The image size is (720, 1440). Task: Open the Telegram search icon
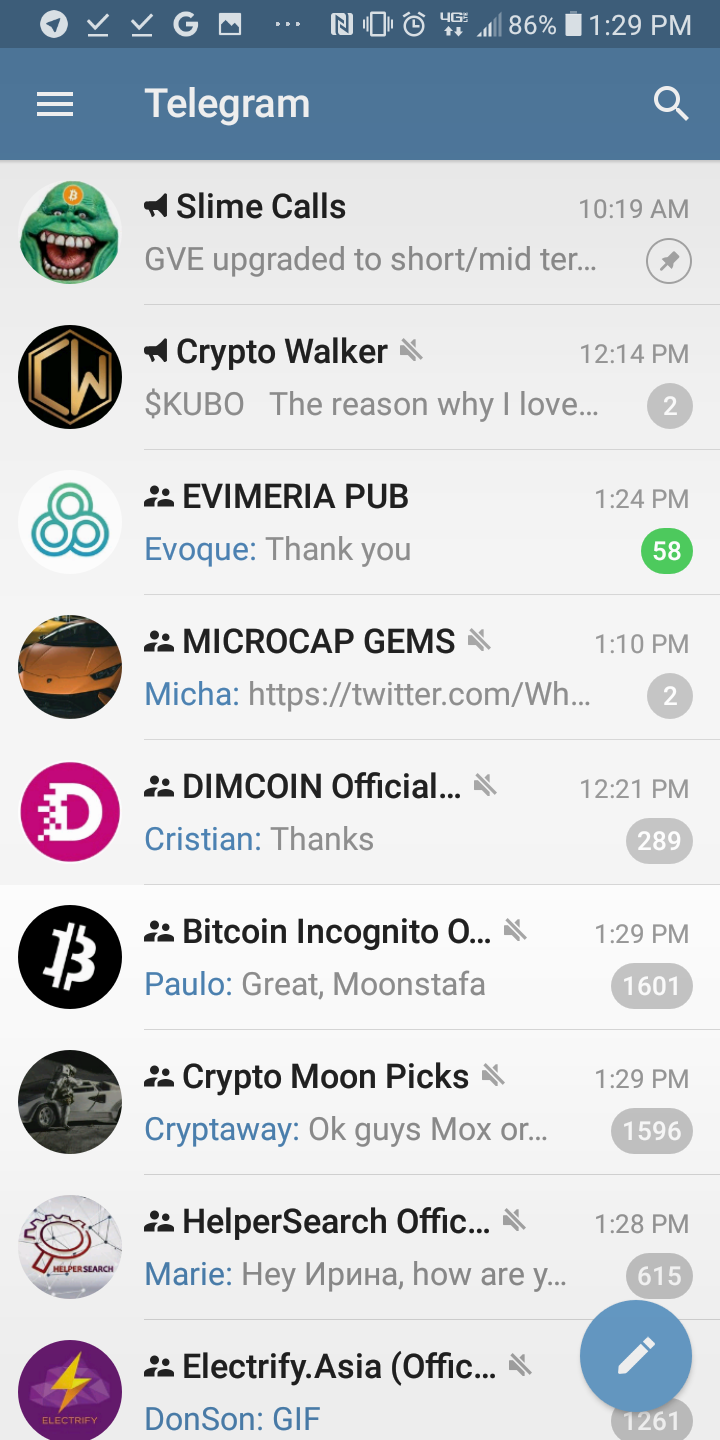(670, 103)
